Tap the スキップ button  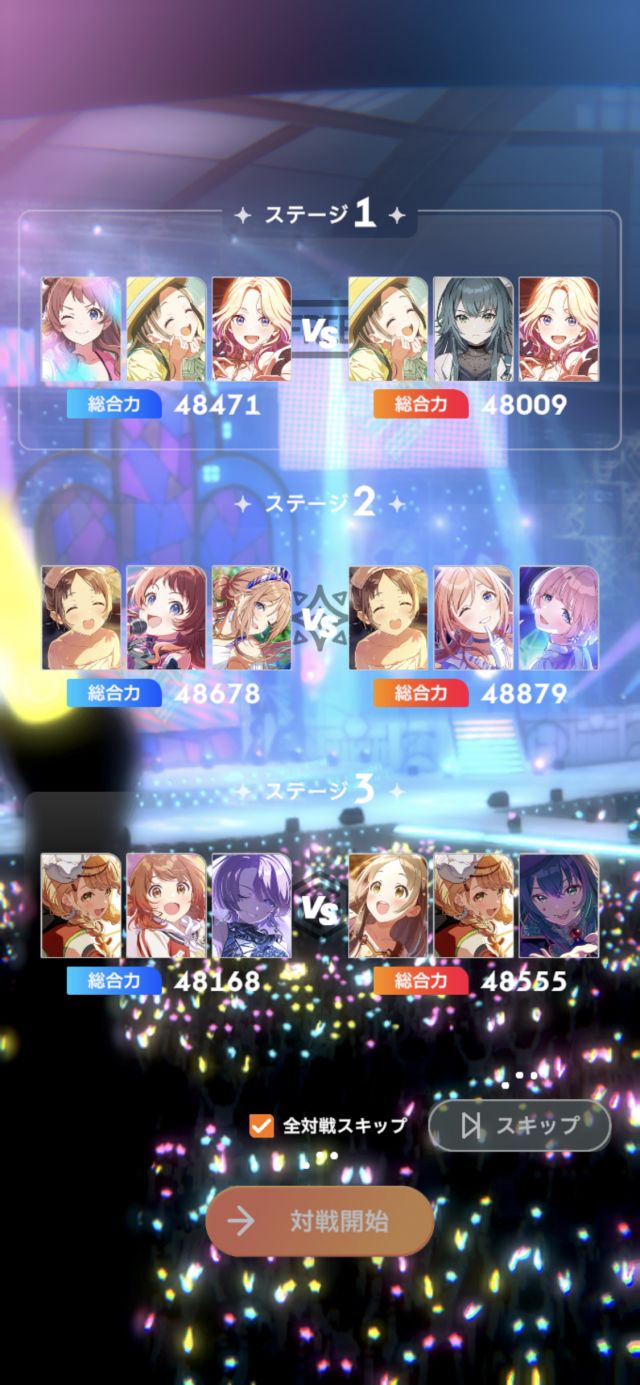519,1126
